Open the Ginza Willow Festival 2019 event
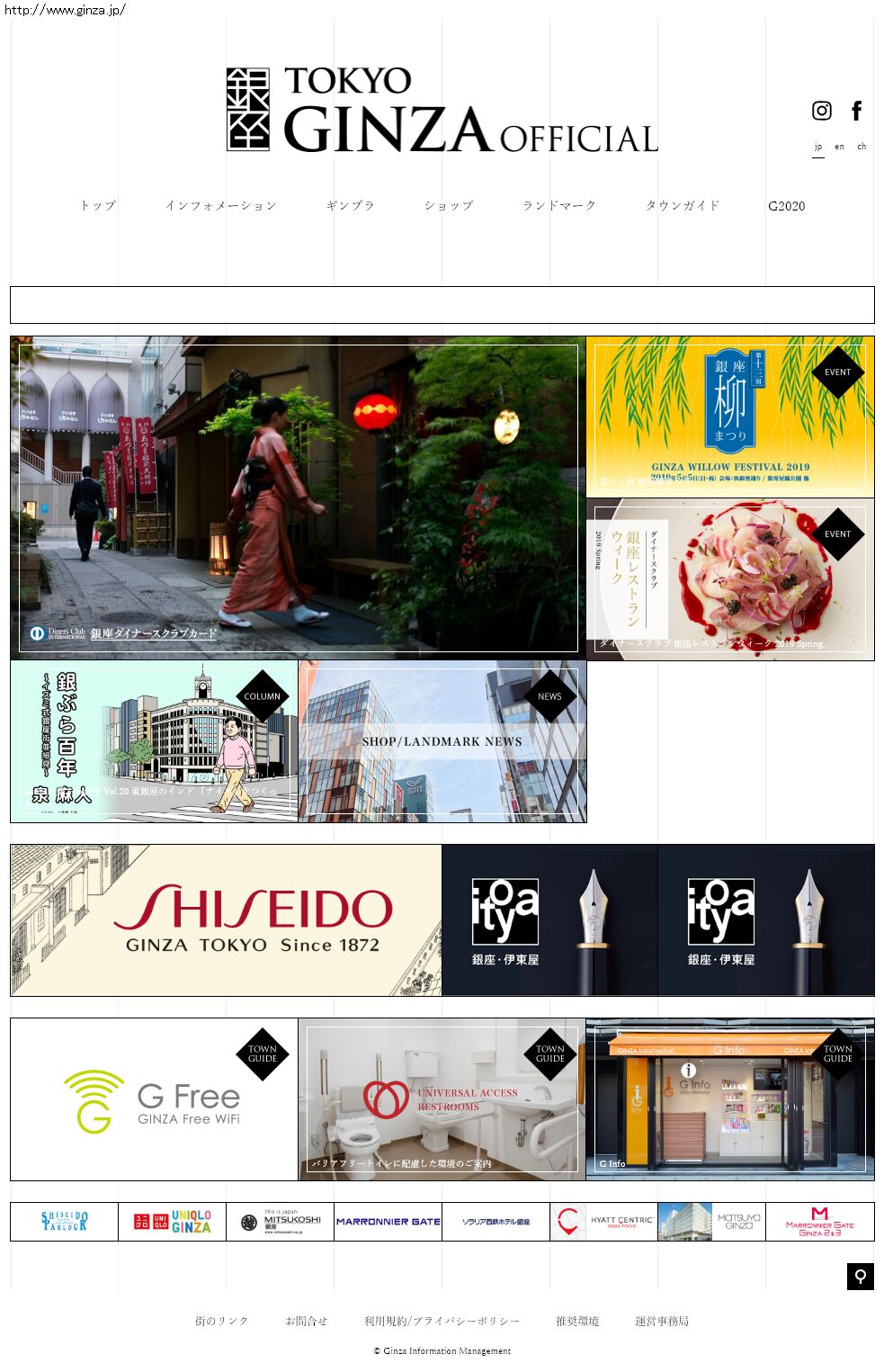The width and height of the screenshot is (884, 1372). [x=729, y=417]
